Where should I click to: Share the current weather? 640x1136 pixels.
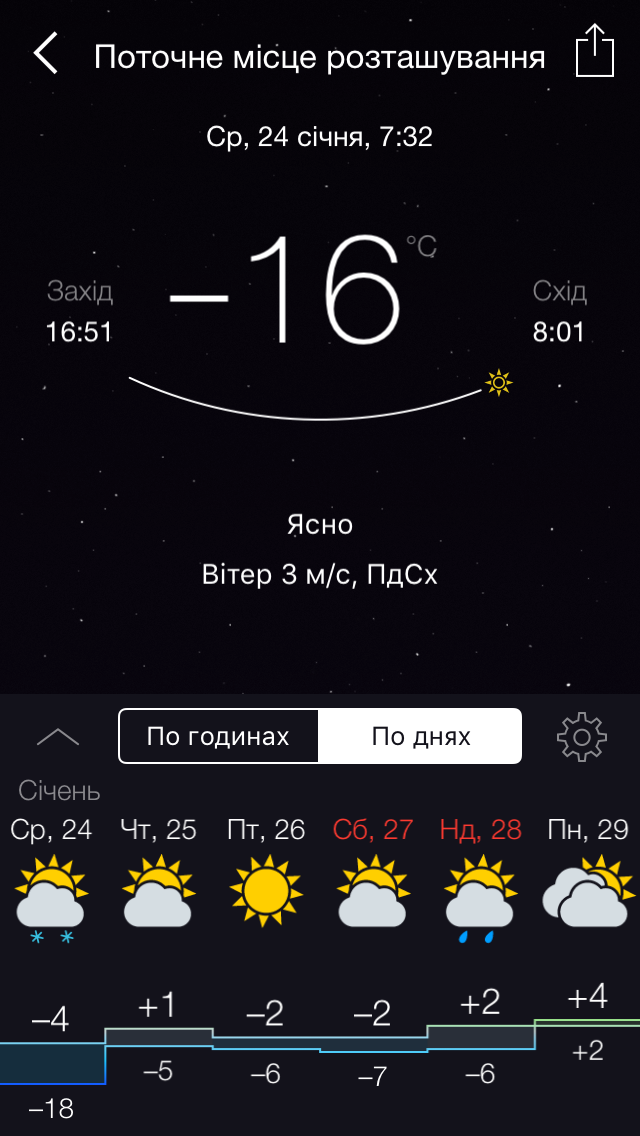594,51
